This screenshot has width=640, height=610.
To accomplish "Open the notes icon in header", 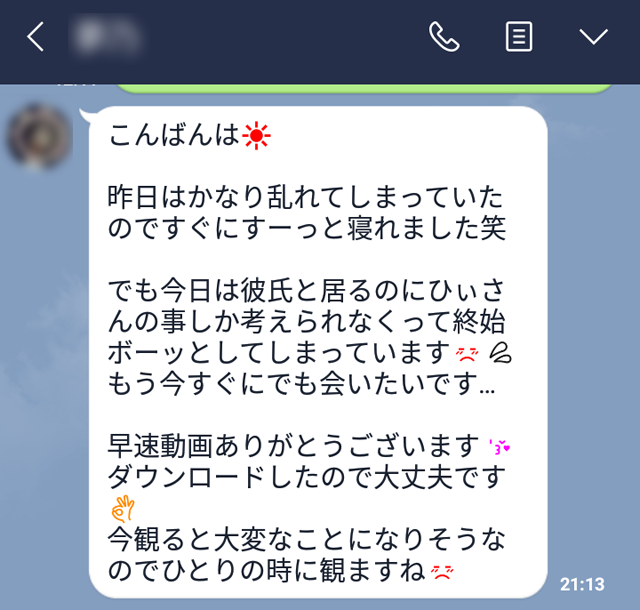I will point(518,38).
